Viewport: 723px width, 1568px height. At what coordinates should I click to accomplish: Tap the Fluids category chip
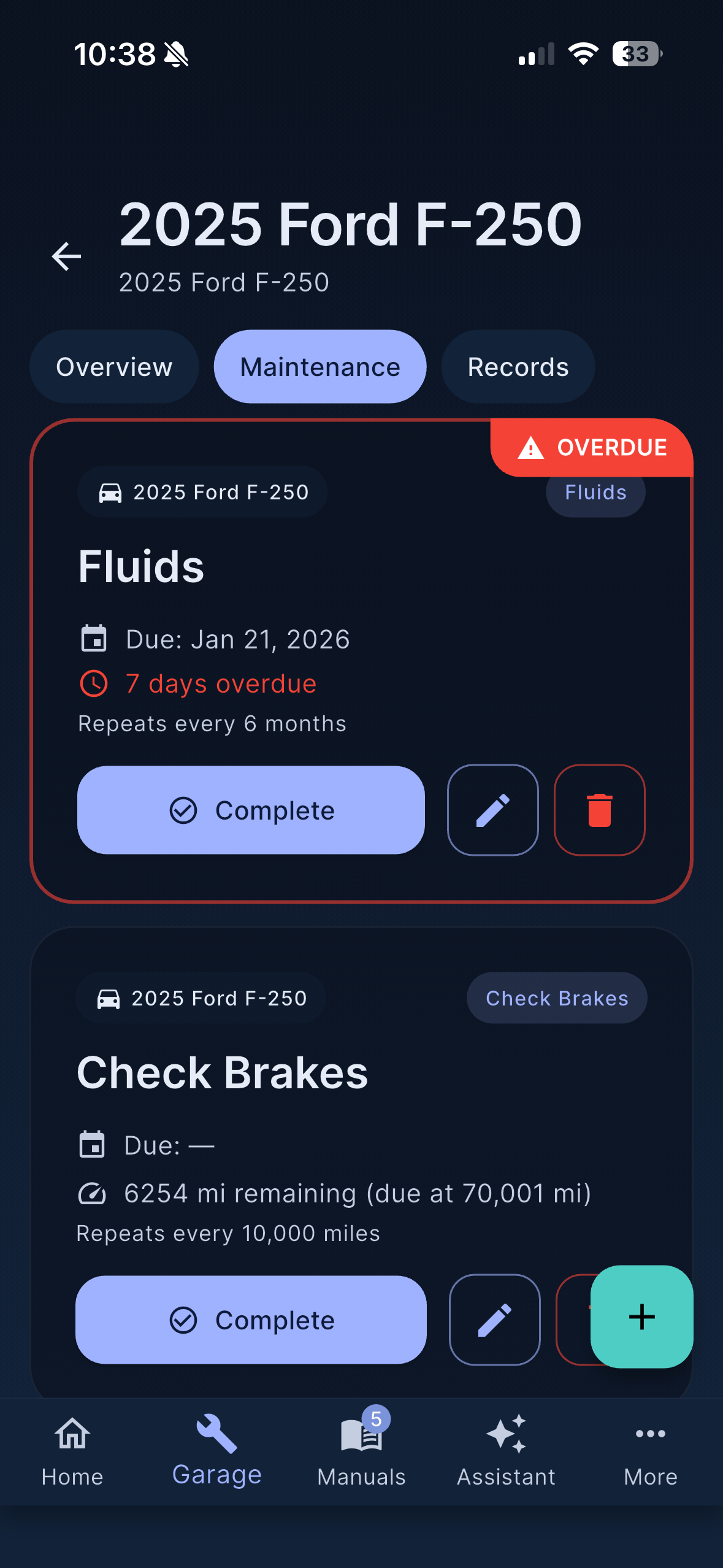click(x=595, y=491)
